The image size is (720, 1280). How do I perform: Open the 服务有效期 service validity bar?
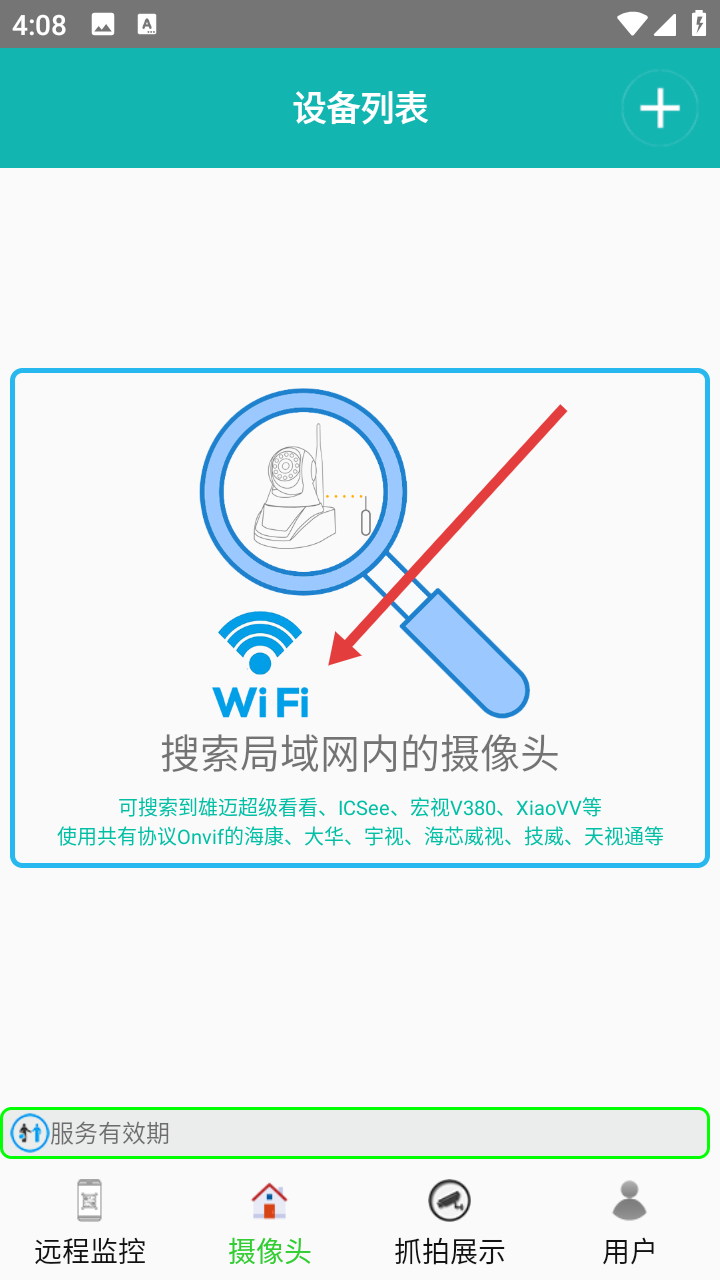(x=355, y=1133)
